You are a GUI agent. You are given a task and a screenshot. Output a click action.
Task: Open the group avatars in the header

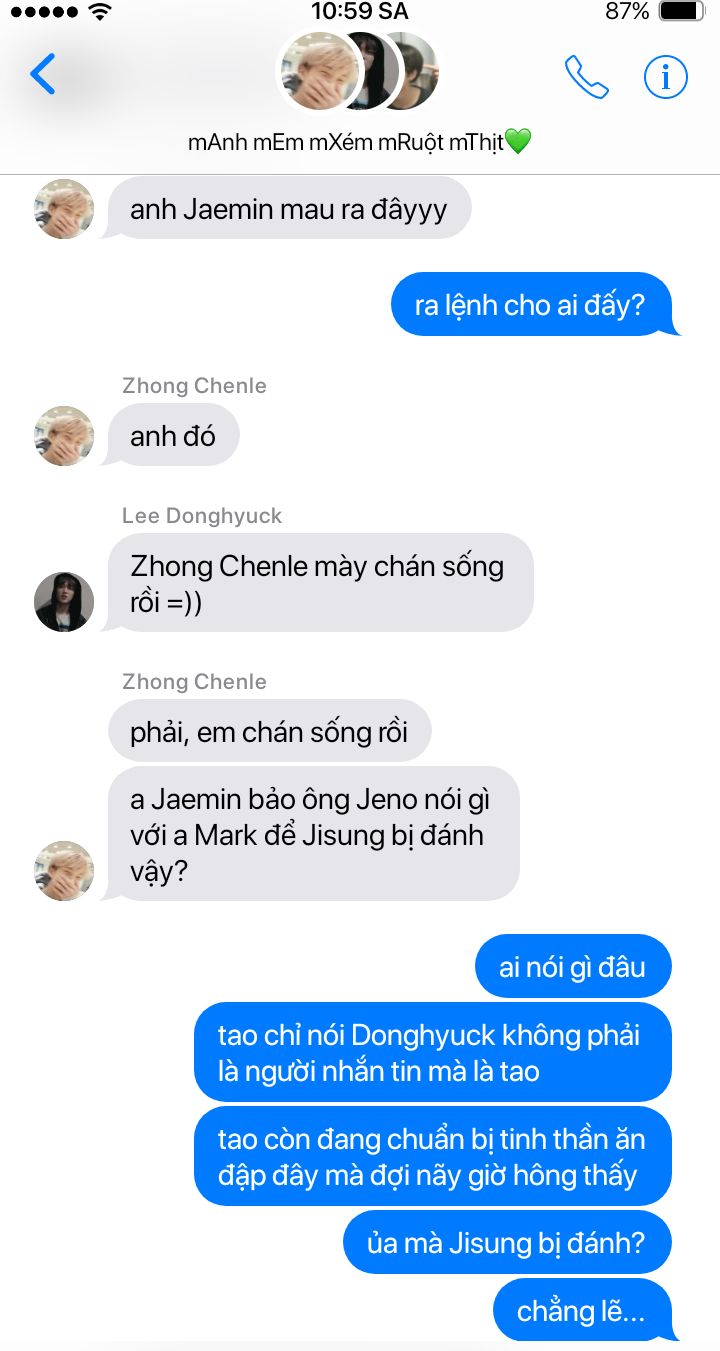pyautogui.click(x=357, y=71)
